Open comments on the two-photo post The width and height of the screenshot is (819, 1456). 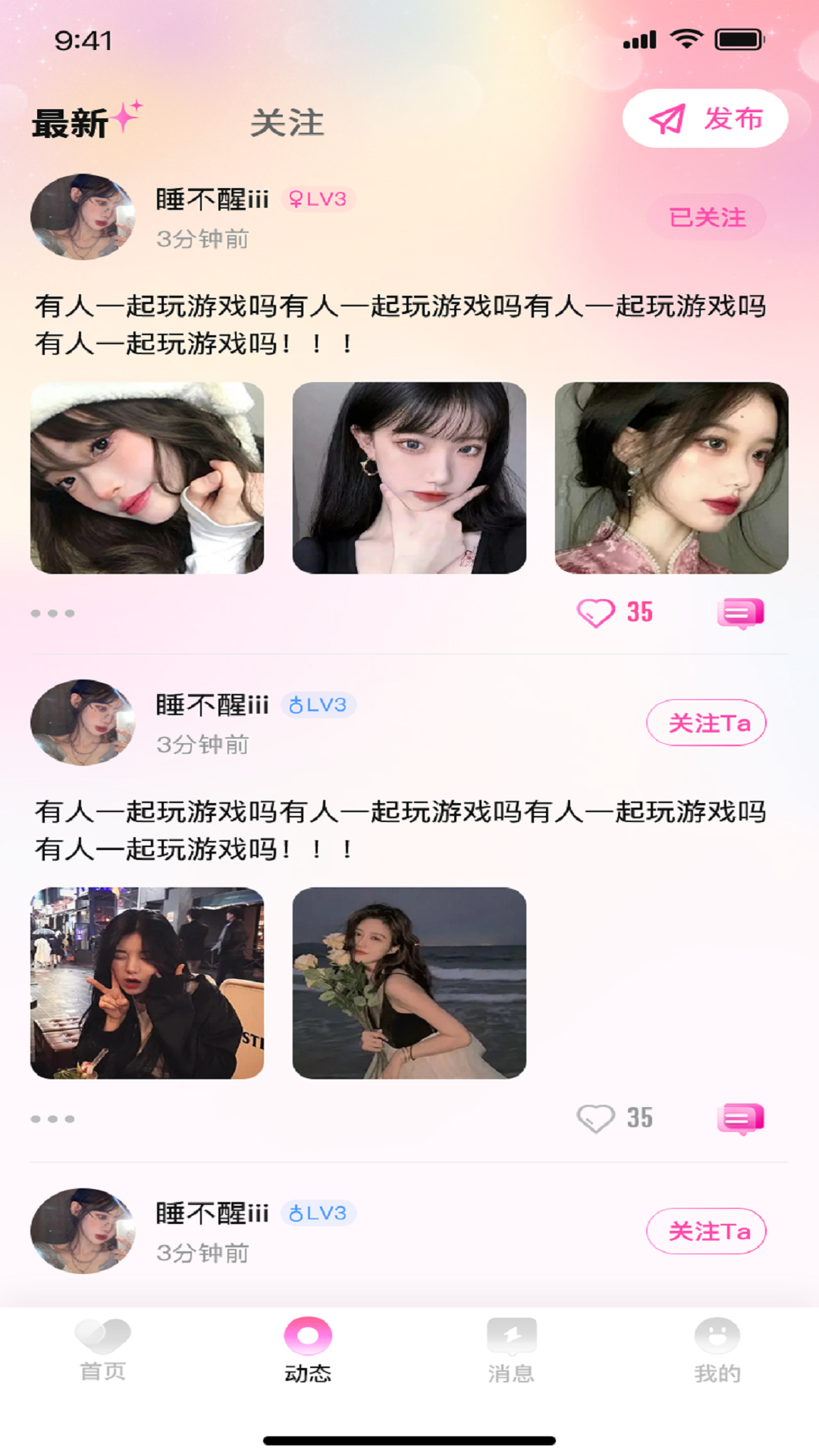[740, 1118]
